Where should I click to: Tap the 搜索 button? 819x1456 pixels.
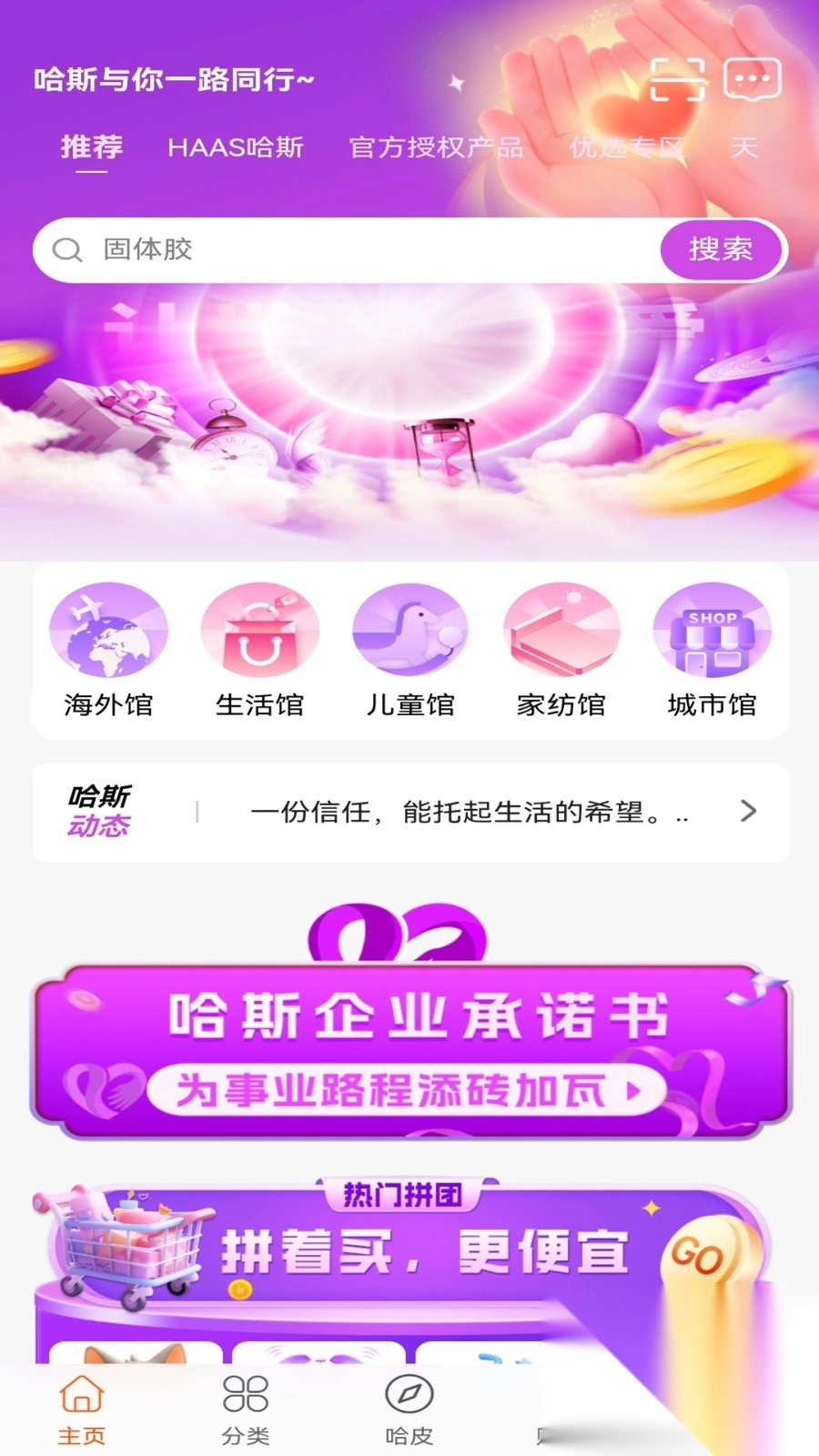point(721,249)
